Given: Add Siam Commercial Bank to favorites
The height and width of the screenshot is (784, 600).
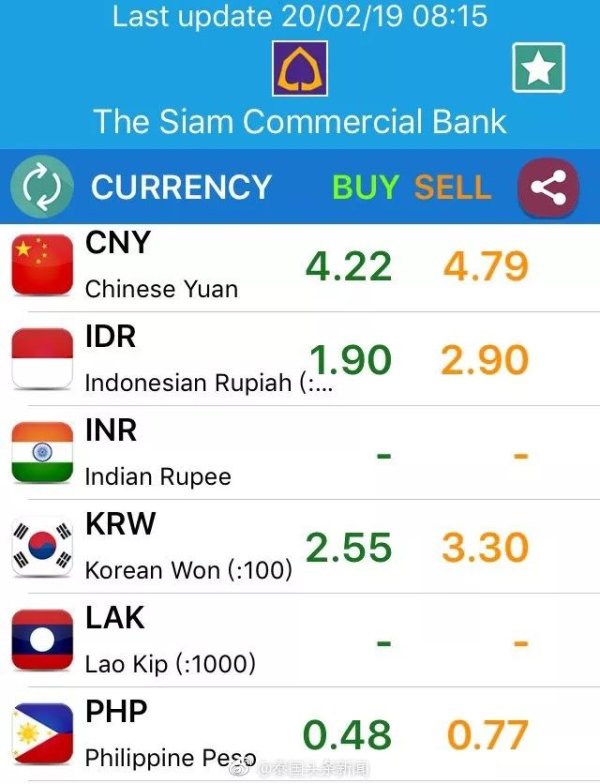Looking at the screenshot, I should click(x=538, y=69).
